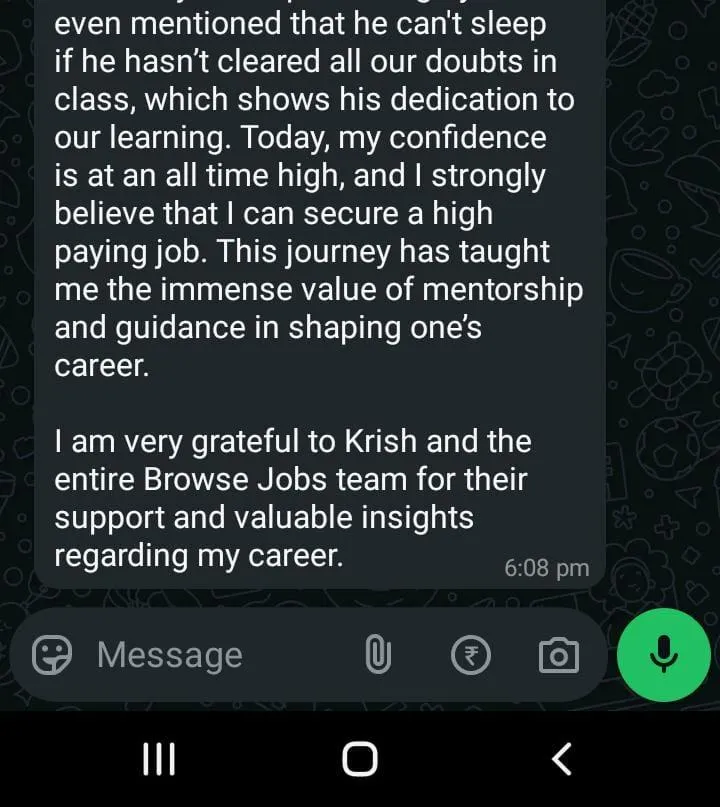Go back using system navigation
720x807 pixels.
click(x=562, y=759)
